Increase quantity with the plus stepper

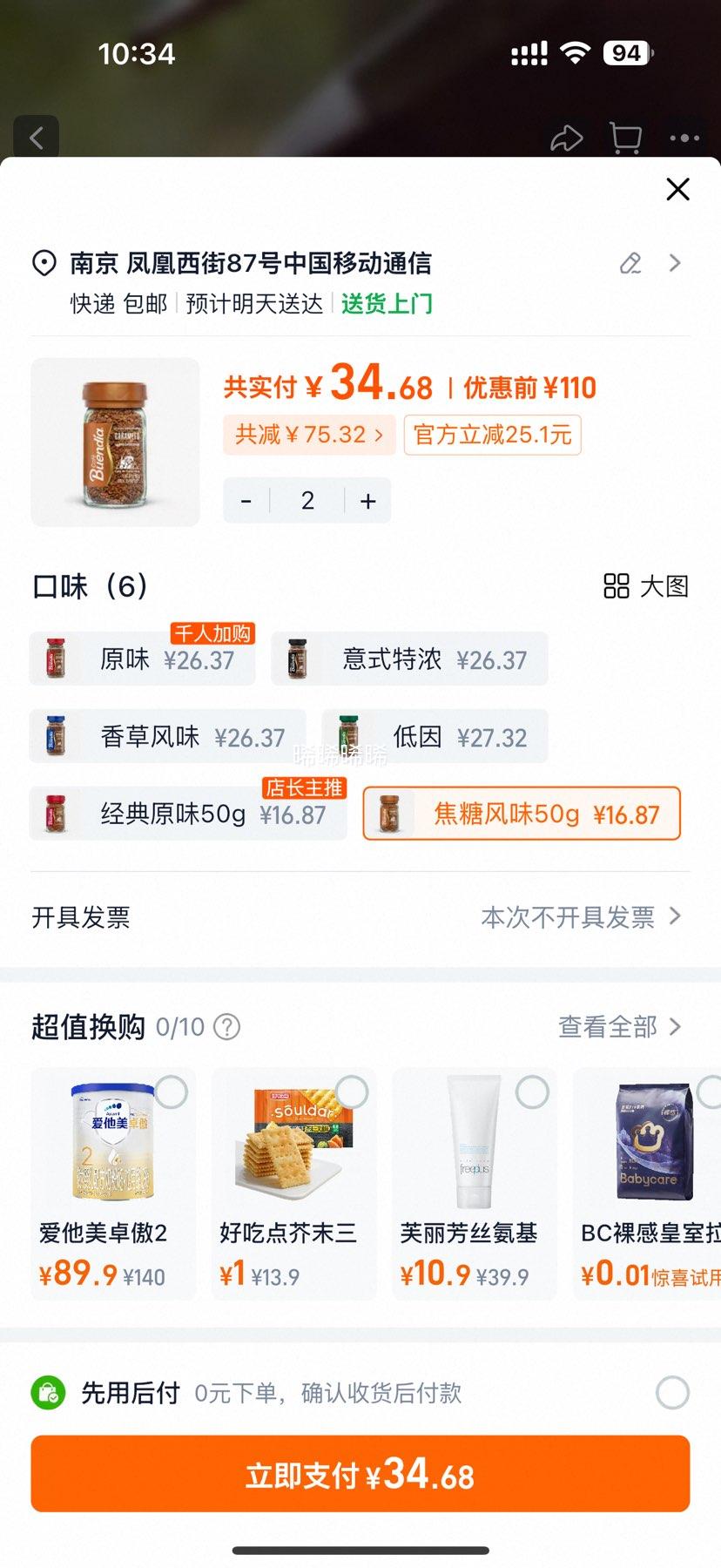[367, 500]
